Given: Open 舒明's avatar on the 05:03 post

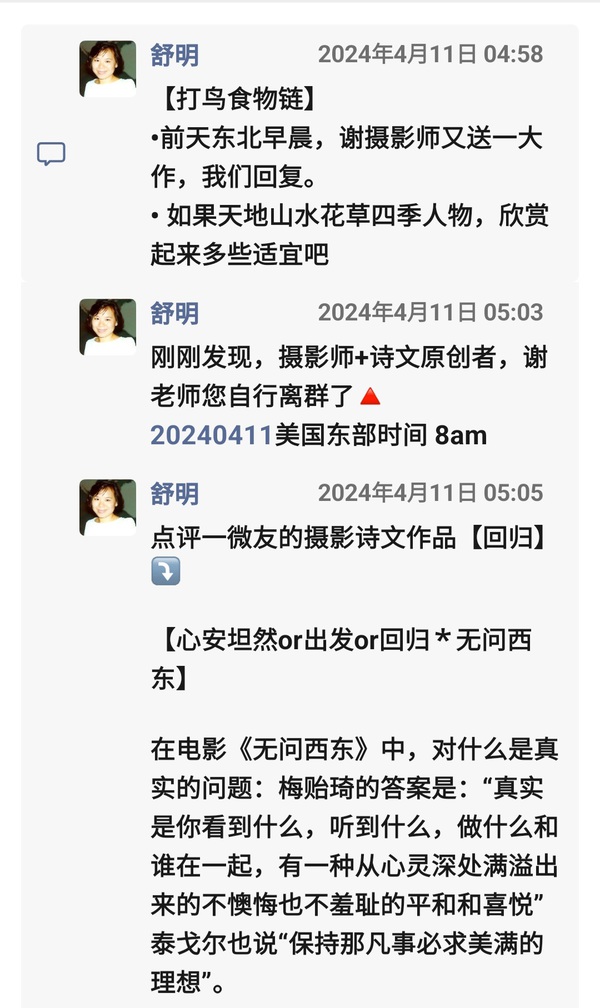Looking at the screenshot, I should pyautogui.click(x=108, y=327).
